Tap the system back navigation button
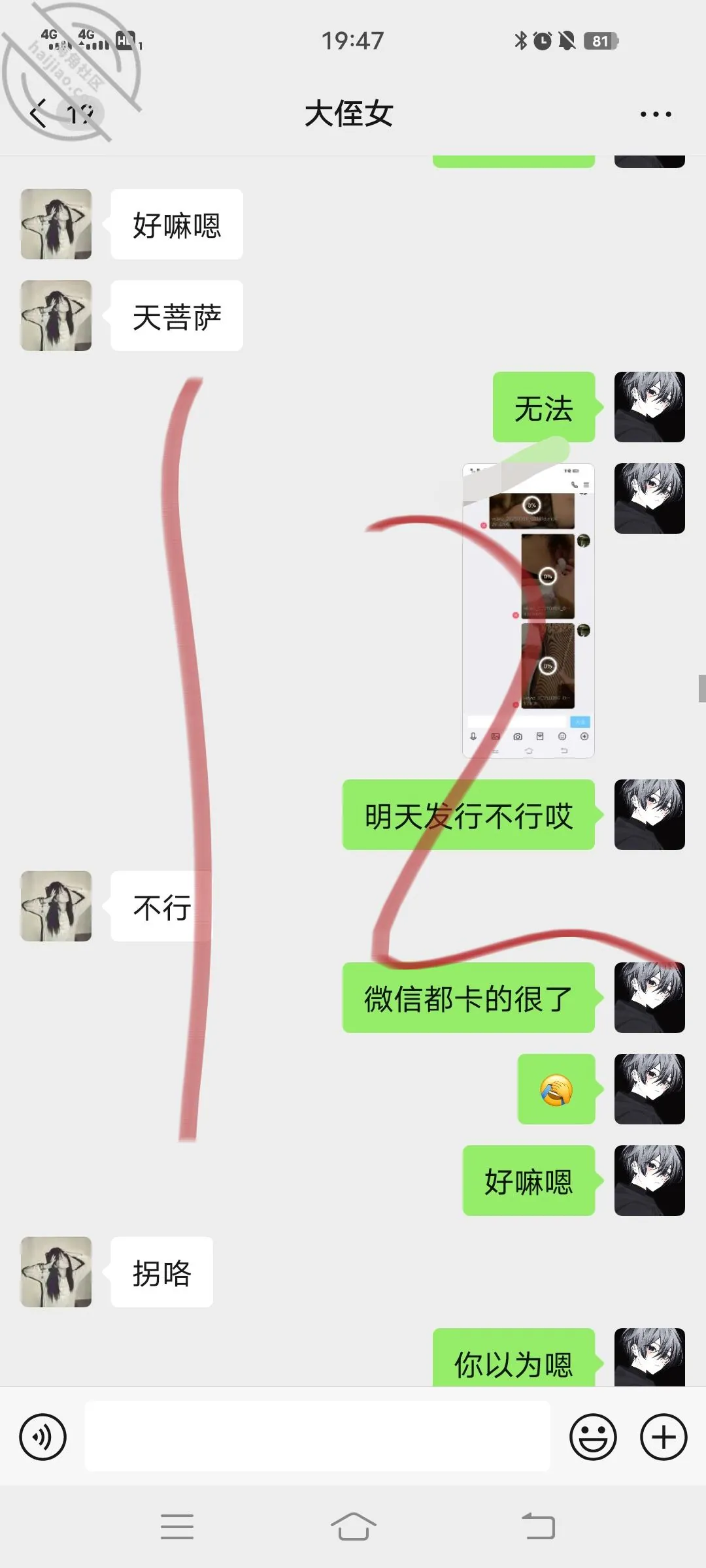The image size is (706, 1568). (539, 1527)
